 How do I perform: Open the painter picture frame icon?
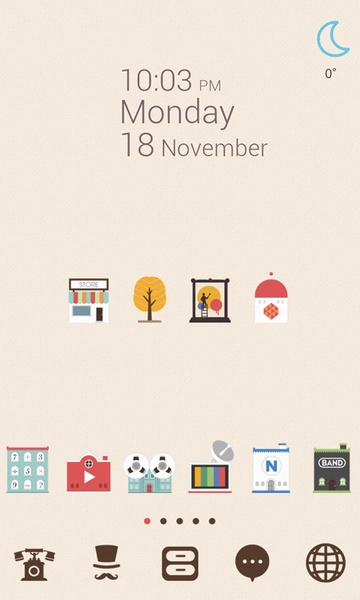point(210,300)
